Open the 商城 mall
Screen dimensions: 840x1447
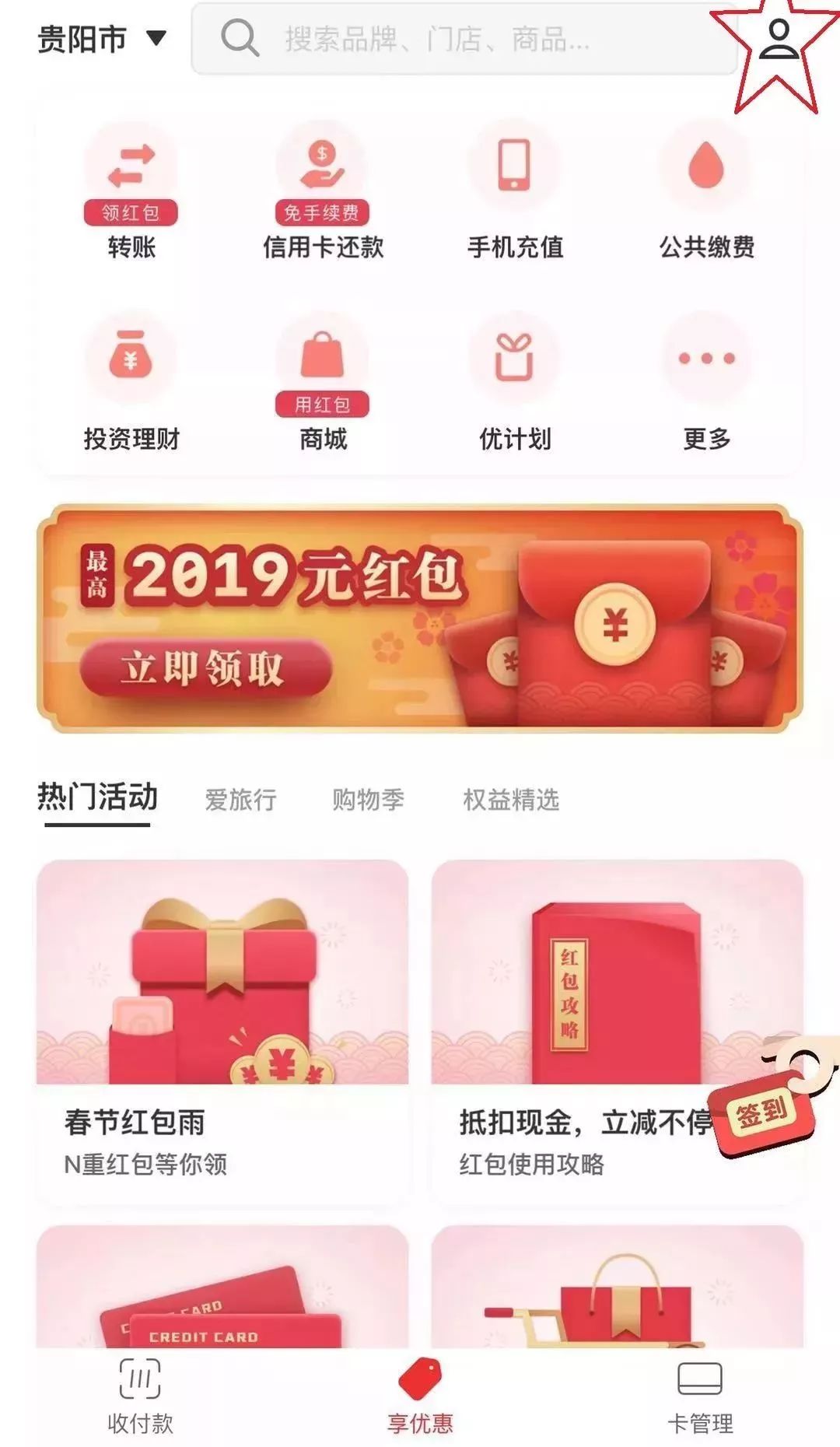[x=323, y=383]
